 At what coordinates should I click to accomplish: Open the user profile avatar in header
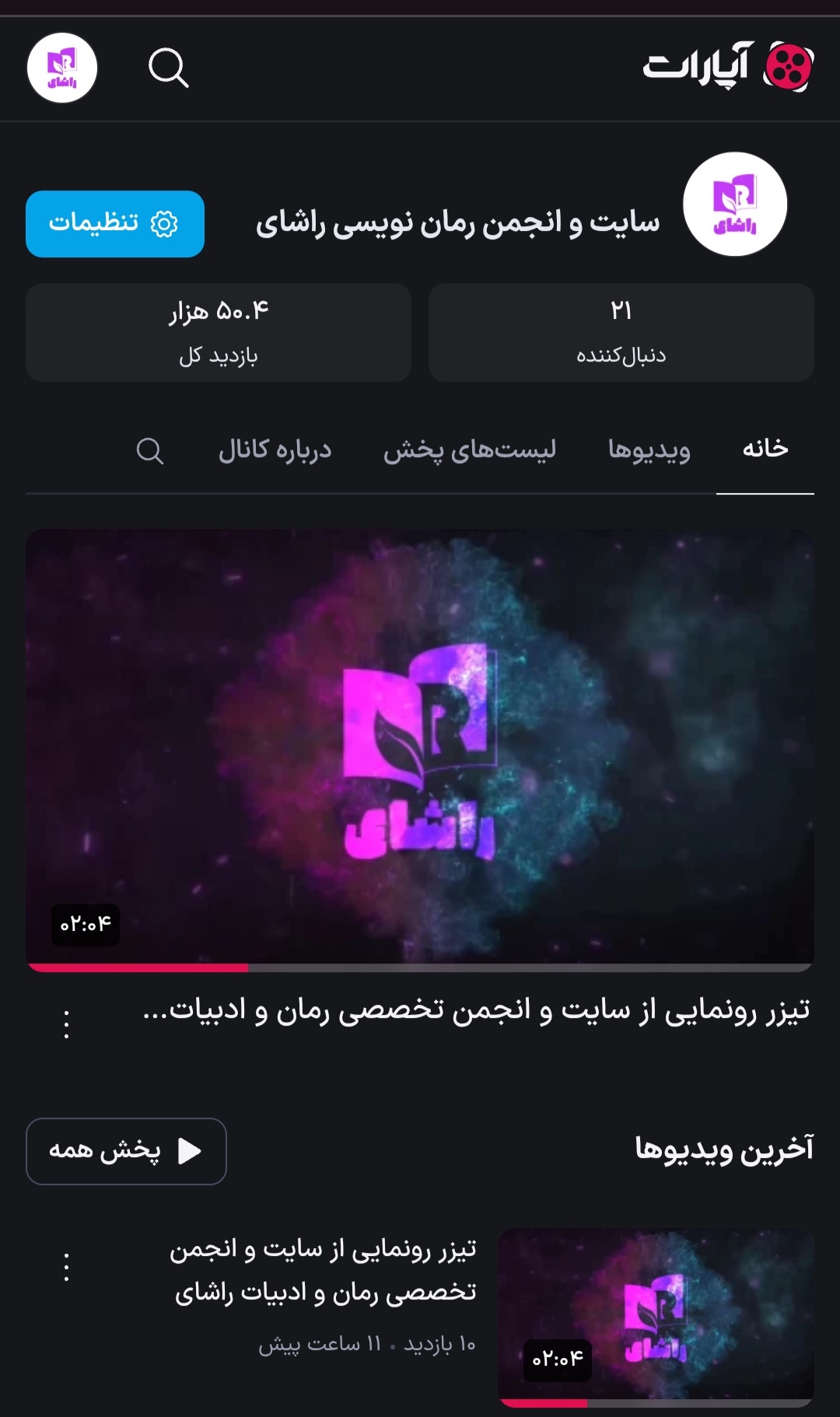62,68
